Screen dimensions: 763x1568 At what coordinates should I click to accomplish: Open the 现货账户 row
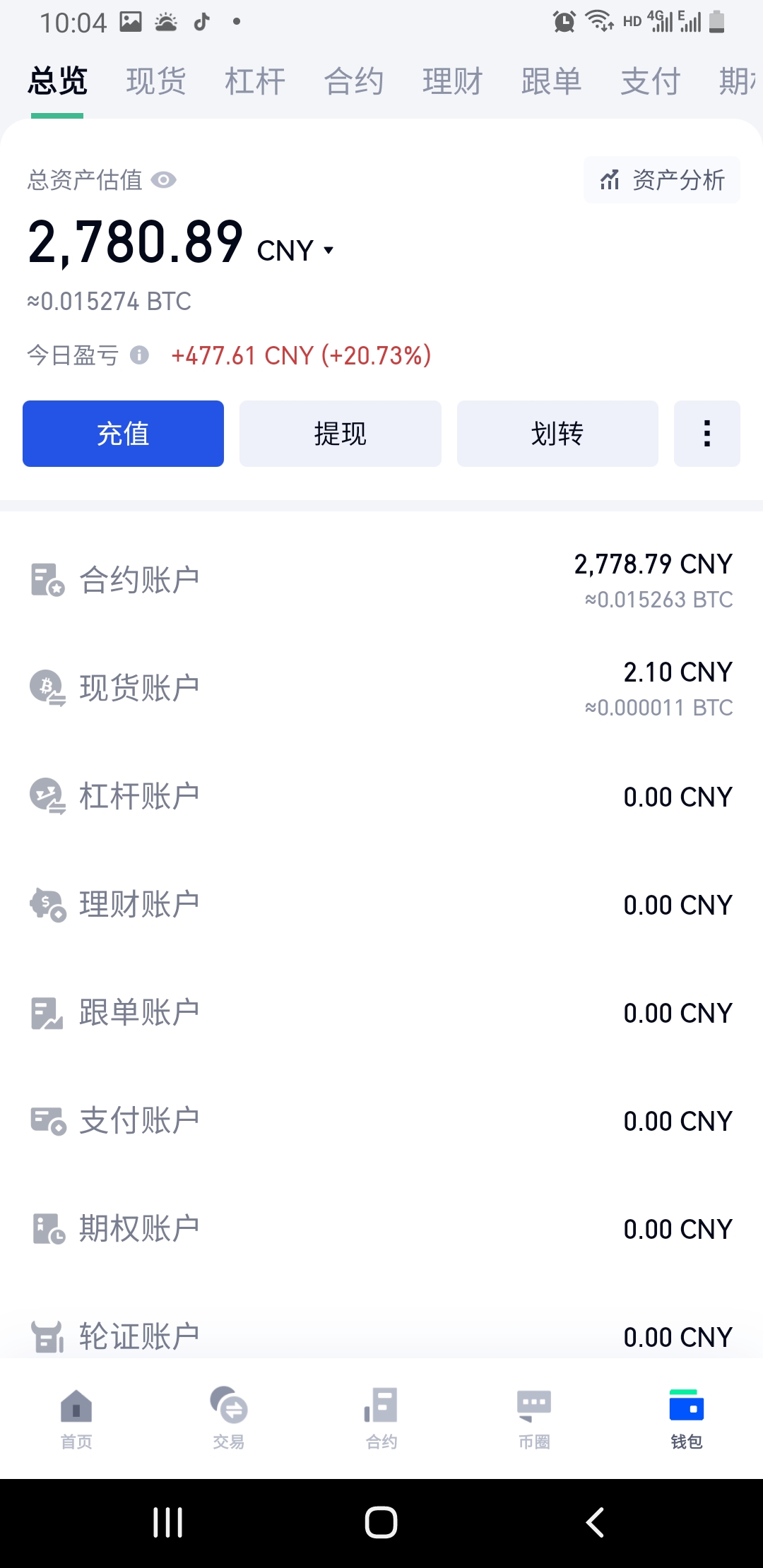[381, 689]
